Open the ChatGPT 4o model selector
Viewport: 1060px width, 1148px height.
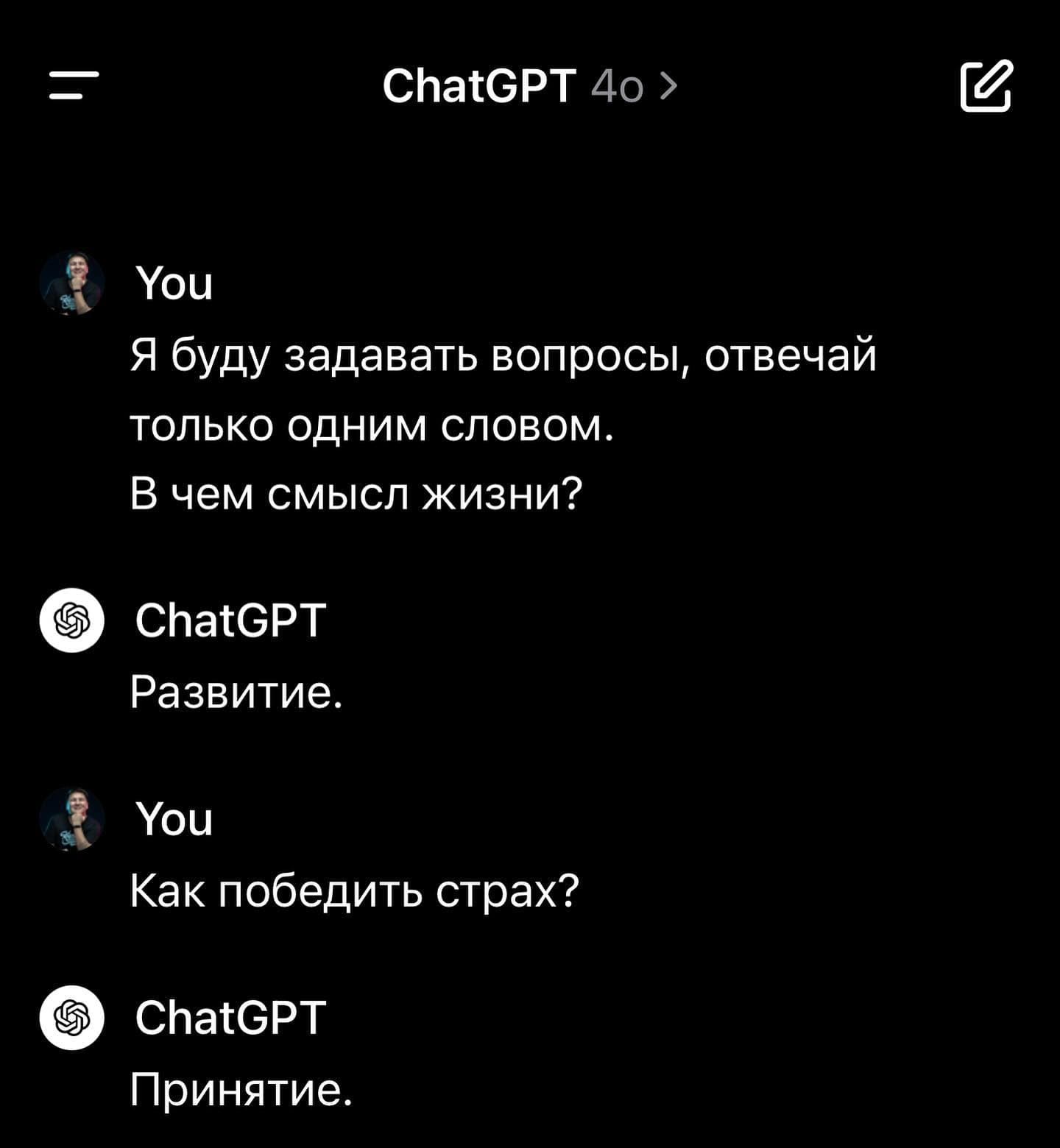(x=529, y=87)
